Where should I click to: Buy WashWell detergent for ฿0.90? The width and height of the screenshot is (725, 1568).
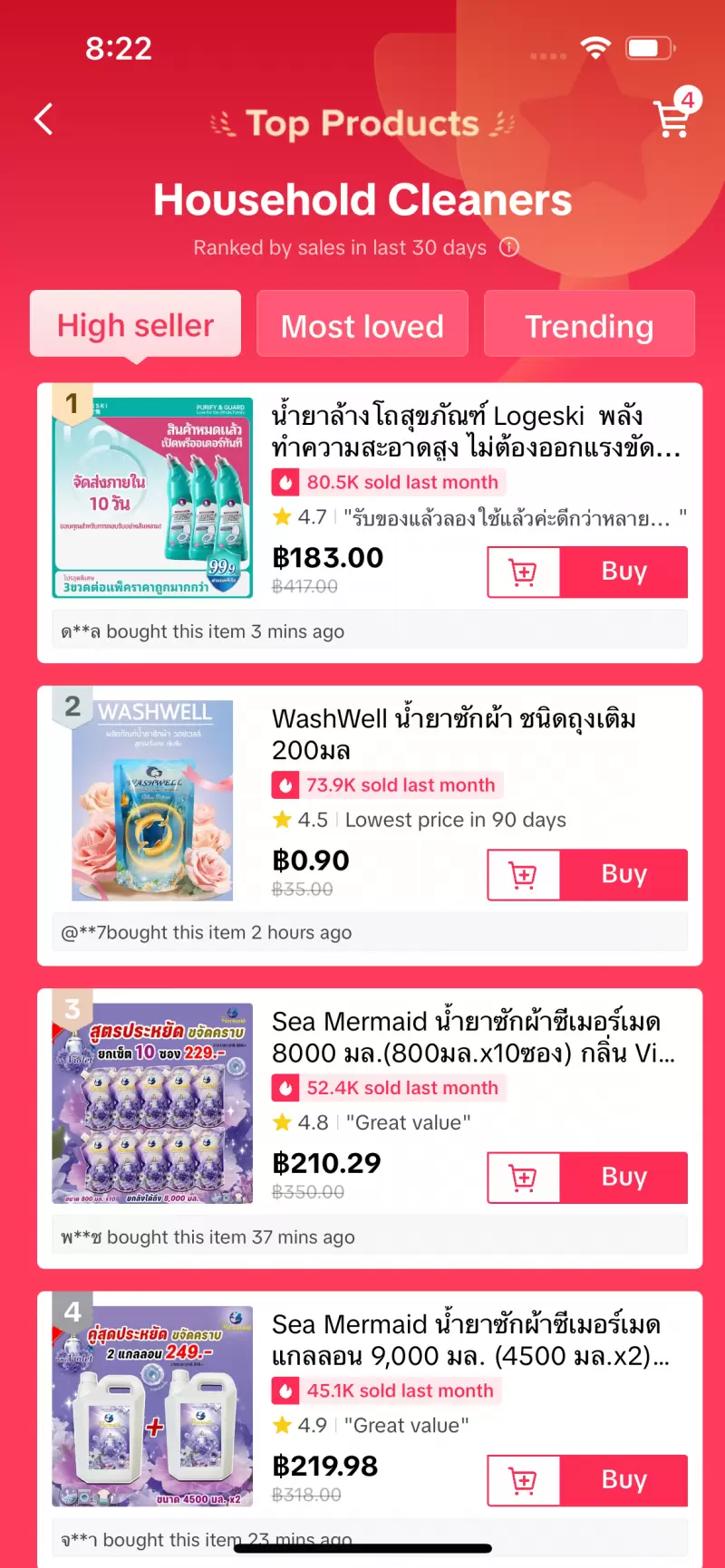point(623,875)
